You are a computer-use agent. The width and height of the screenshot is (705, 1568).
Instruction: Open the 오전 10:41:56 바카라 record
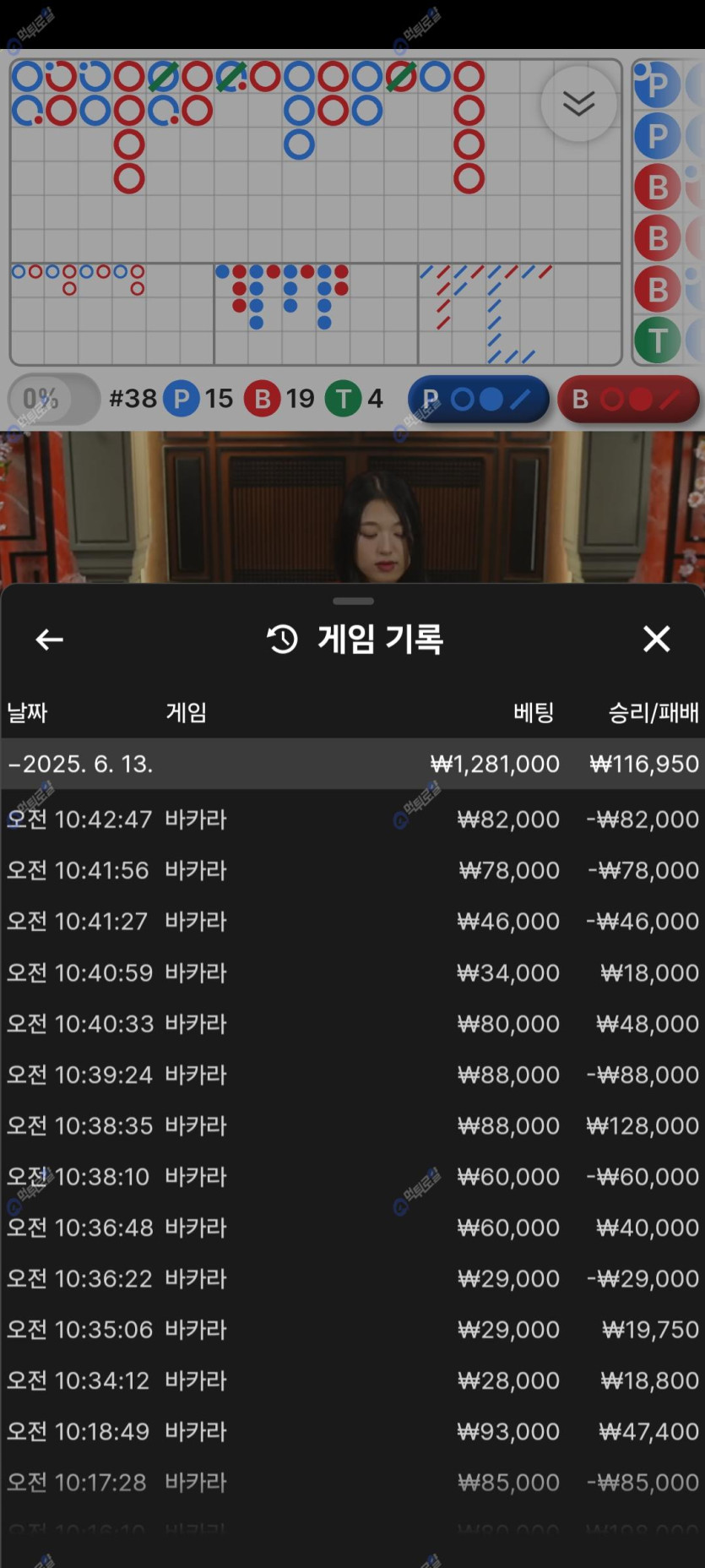click(352, 870)
